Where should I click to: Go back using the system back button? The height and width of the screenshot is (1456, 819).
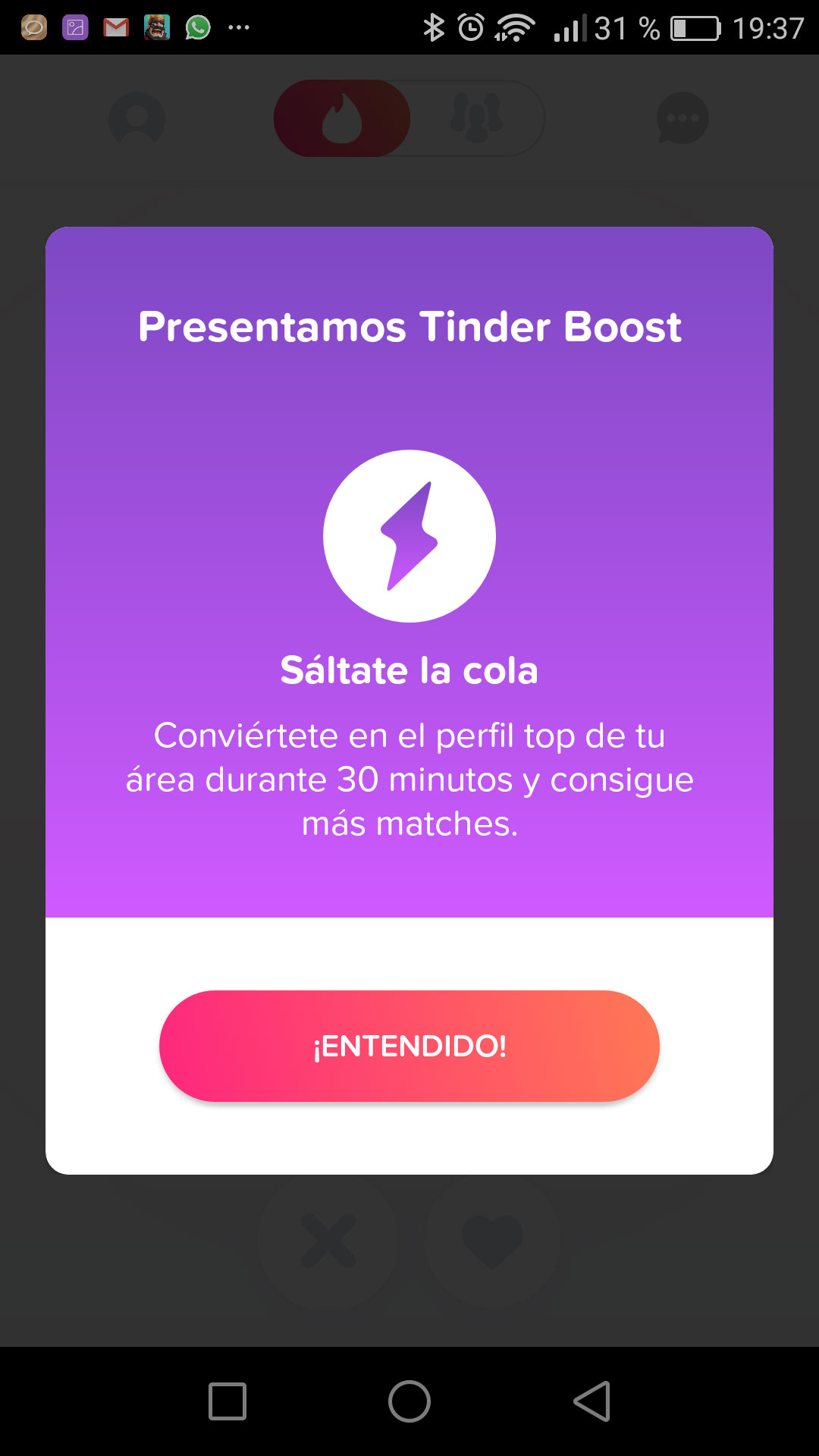pyautogui.click(x=592, y=1401)
